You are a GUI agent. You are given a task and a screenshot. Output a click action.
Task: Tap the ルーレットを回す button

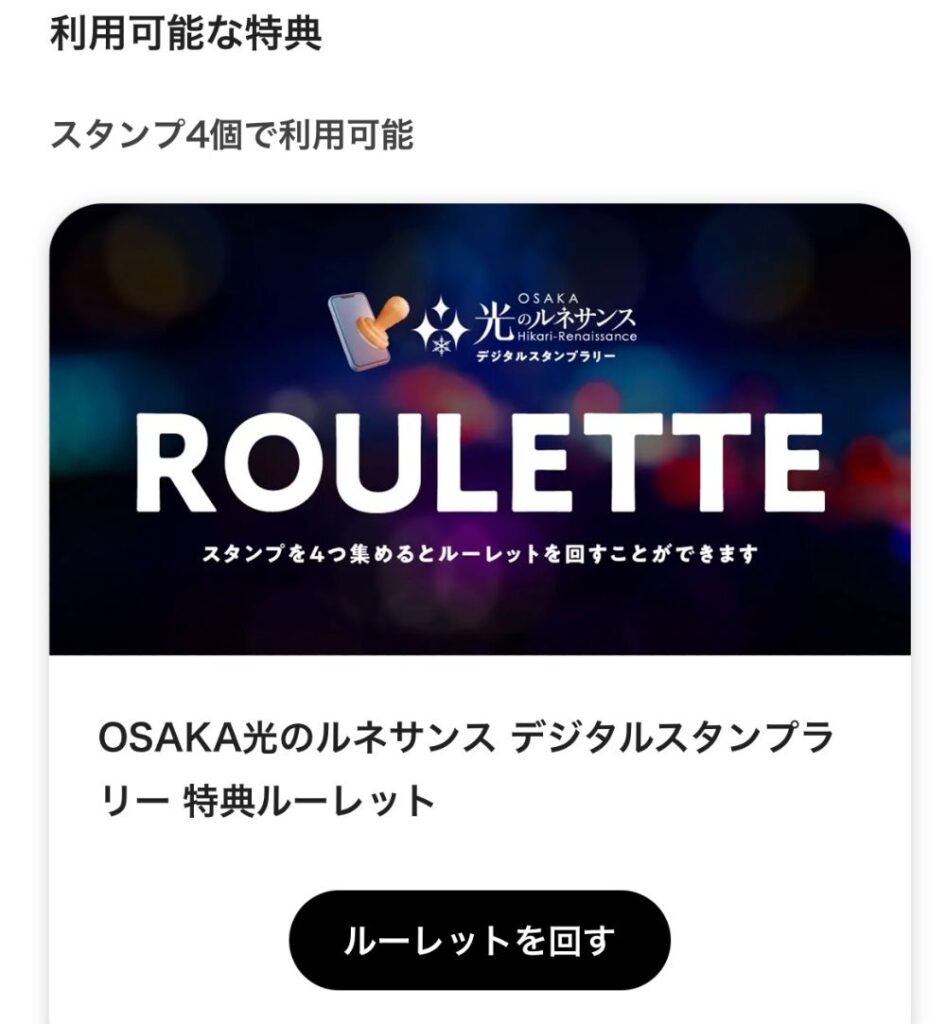point(479,940)
